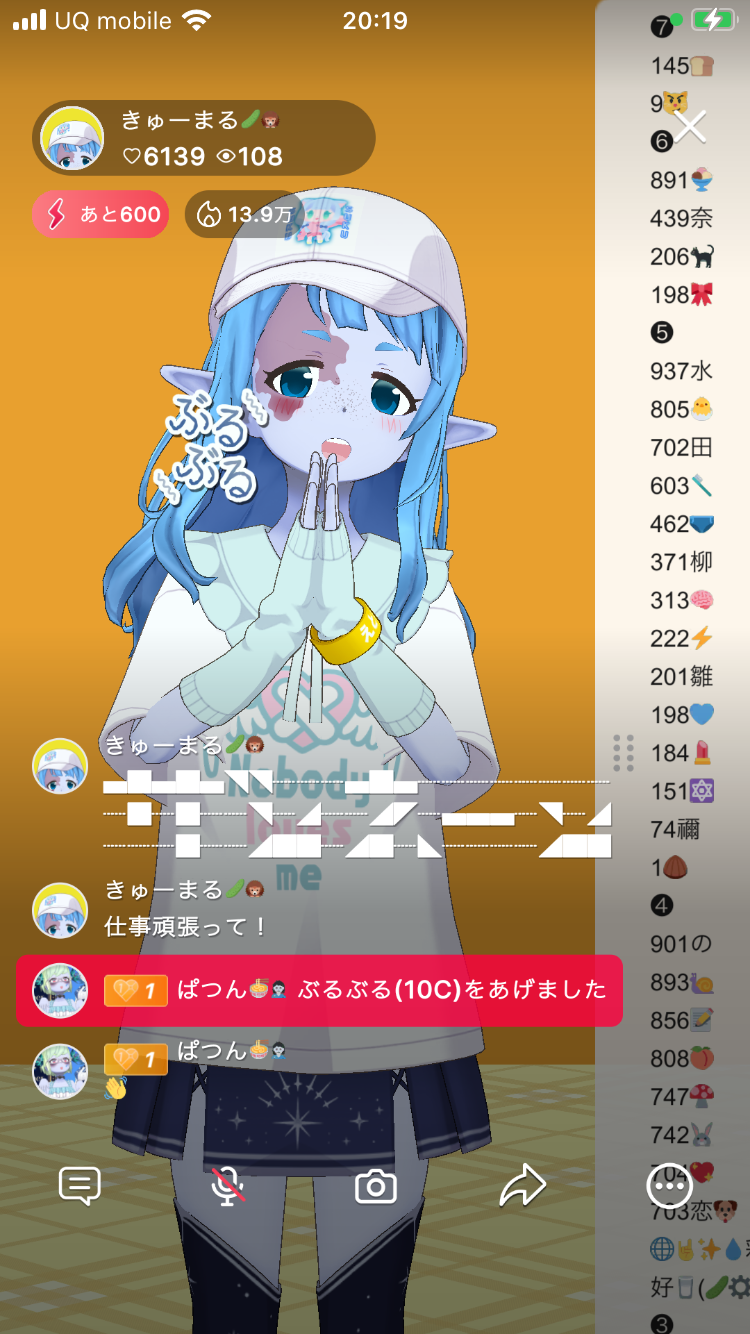Screen dimensions: 750x1334
Task: View きゅーまる's avatar next to 仕事頑張って！
Action: point(60,909)
